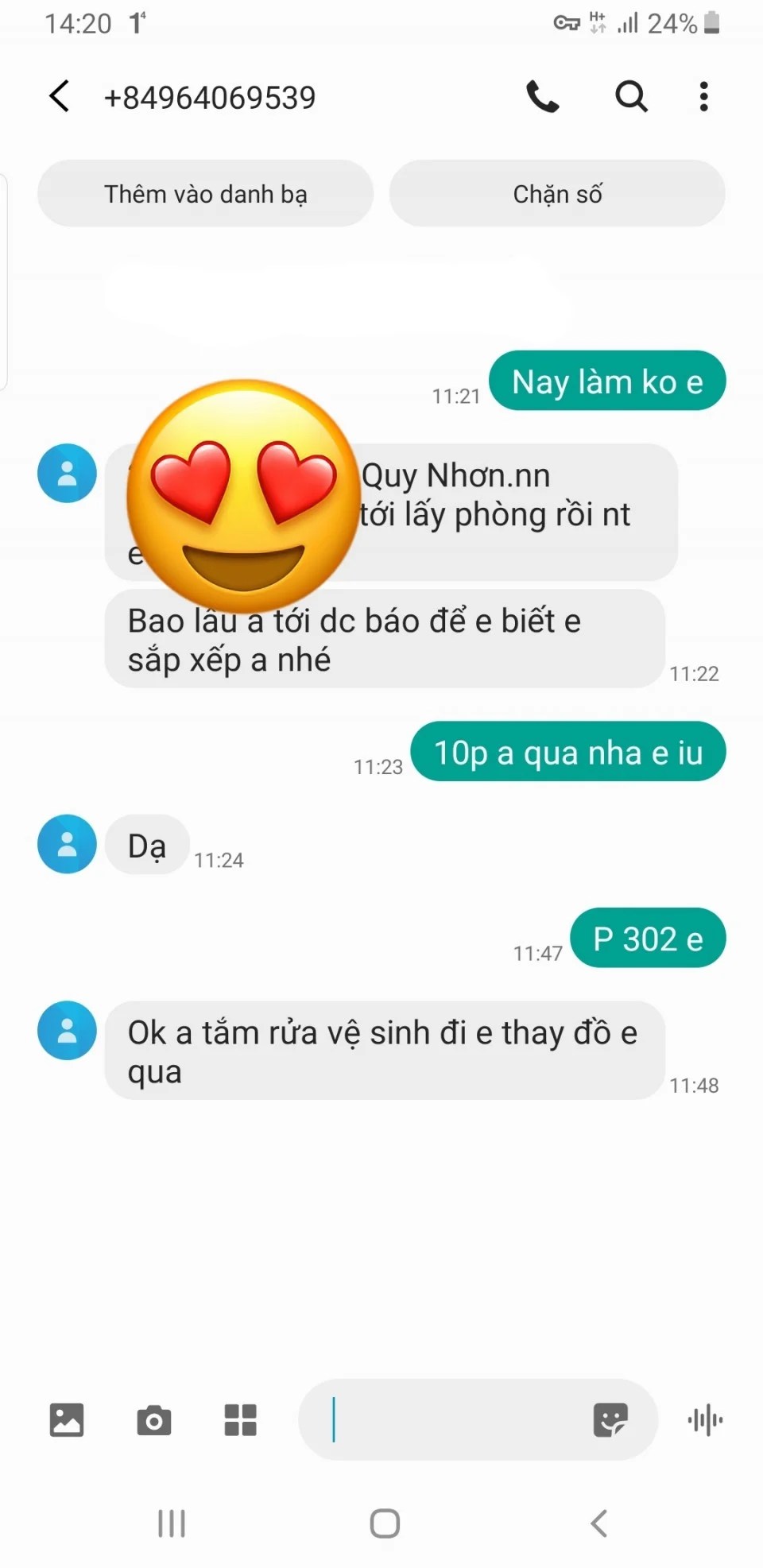The width and height of the screenshot is (763, 1568).
Task: Go back from the conversation
Action: (x=60, y=96)
